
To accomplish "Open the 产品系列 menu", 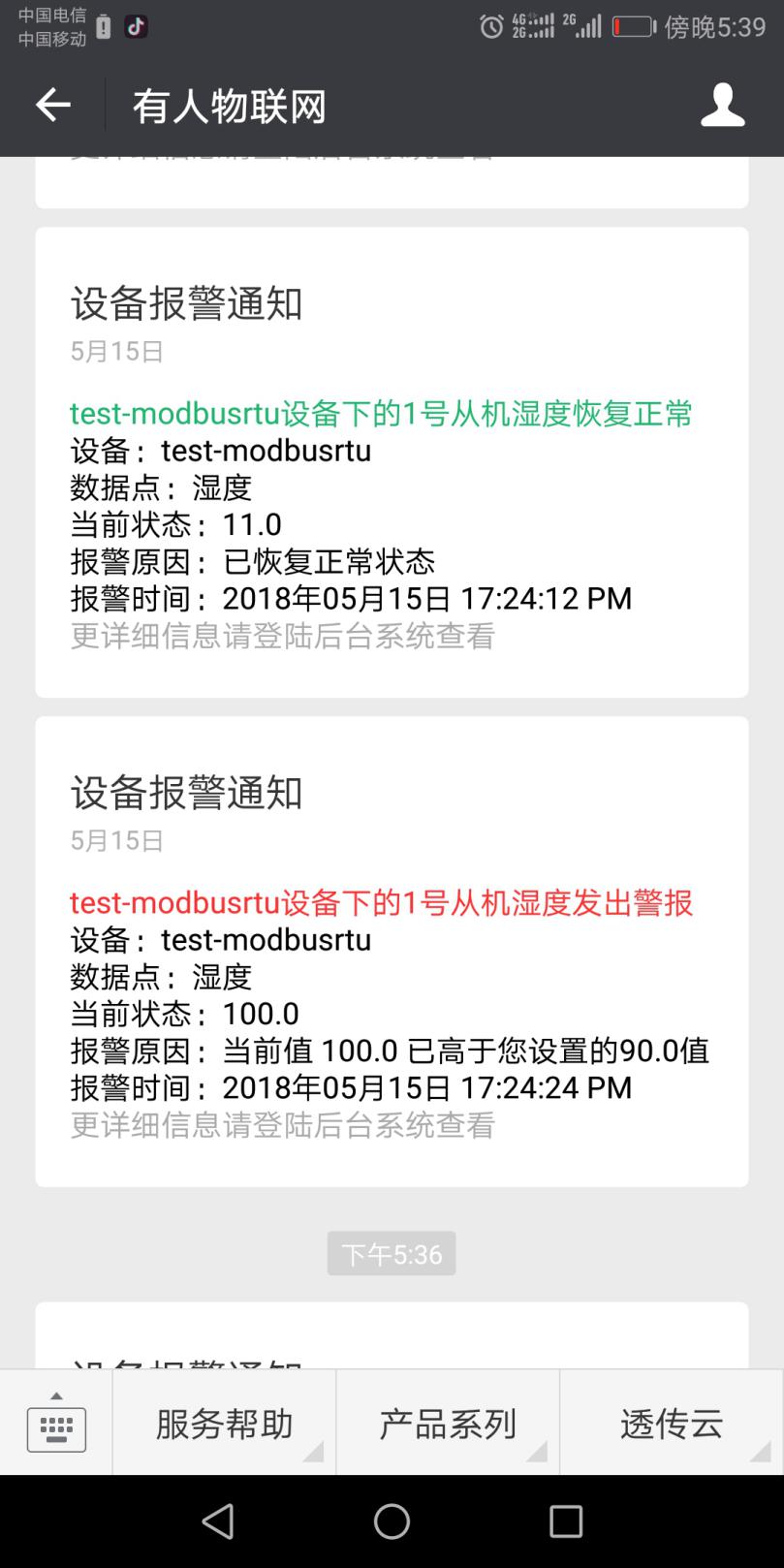I will click(x=448, y=1424).
